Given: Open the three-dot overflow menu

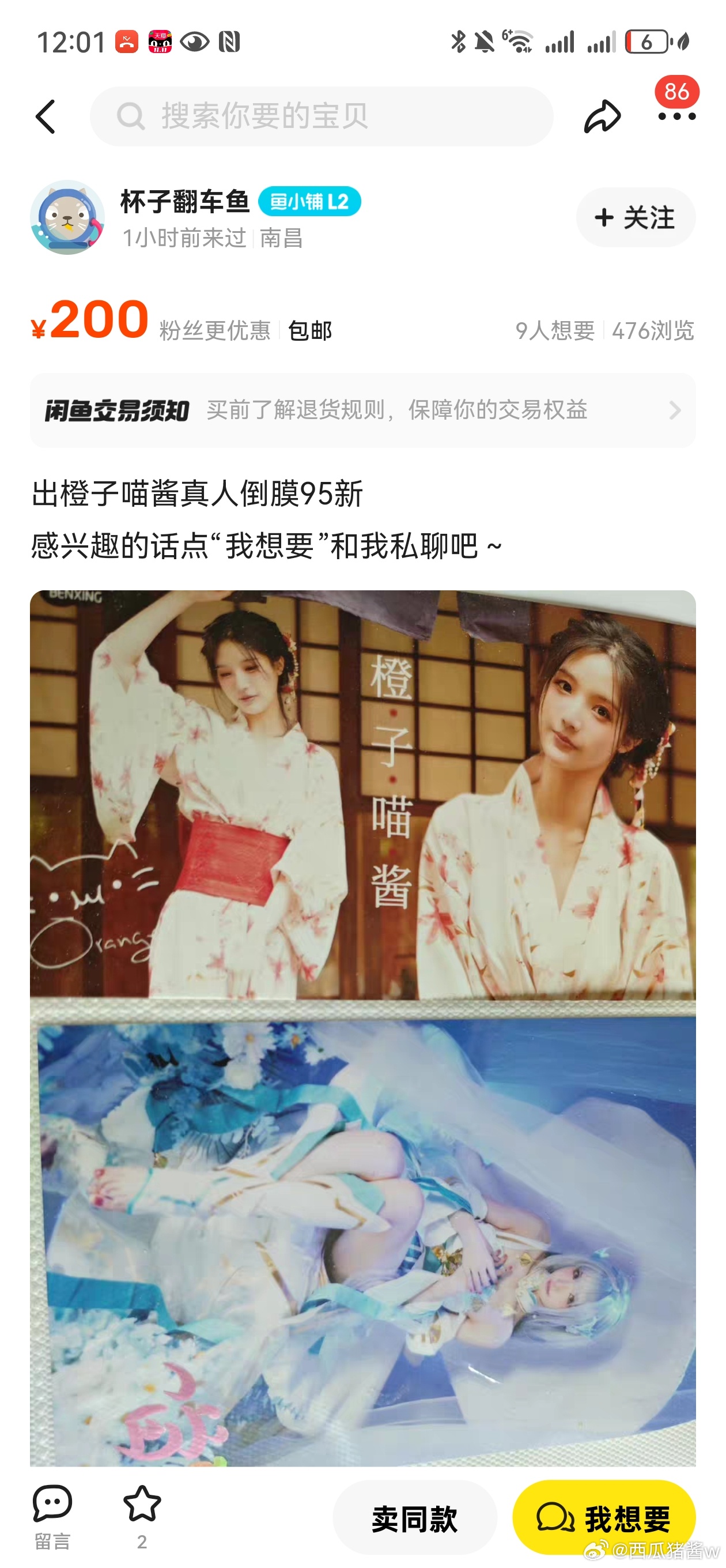Looking at the screenshot, I should click(x=676, y=116).
